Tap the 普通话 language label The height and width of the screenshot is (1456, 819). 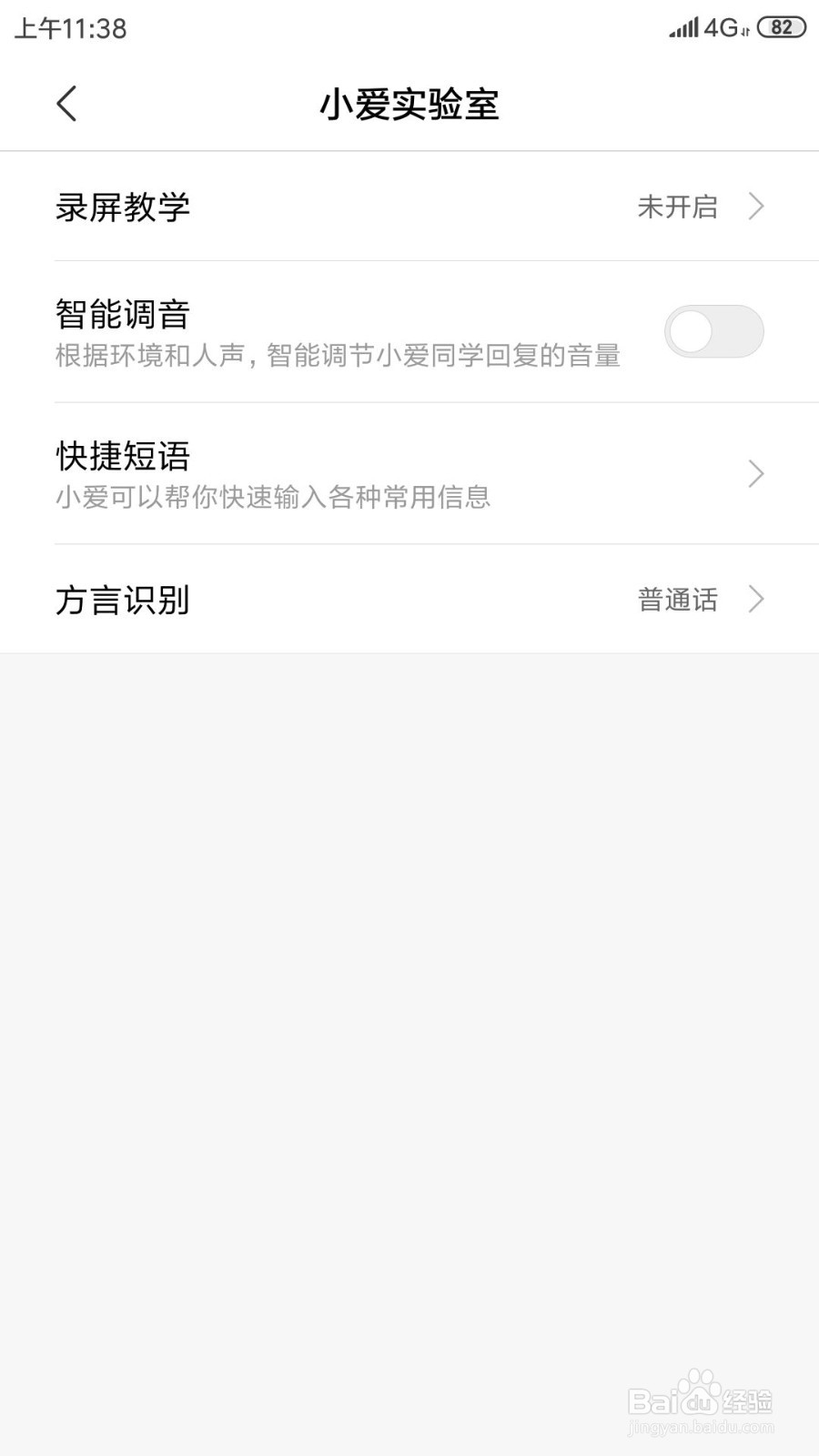[x=676, y=600]
